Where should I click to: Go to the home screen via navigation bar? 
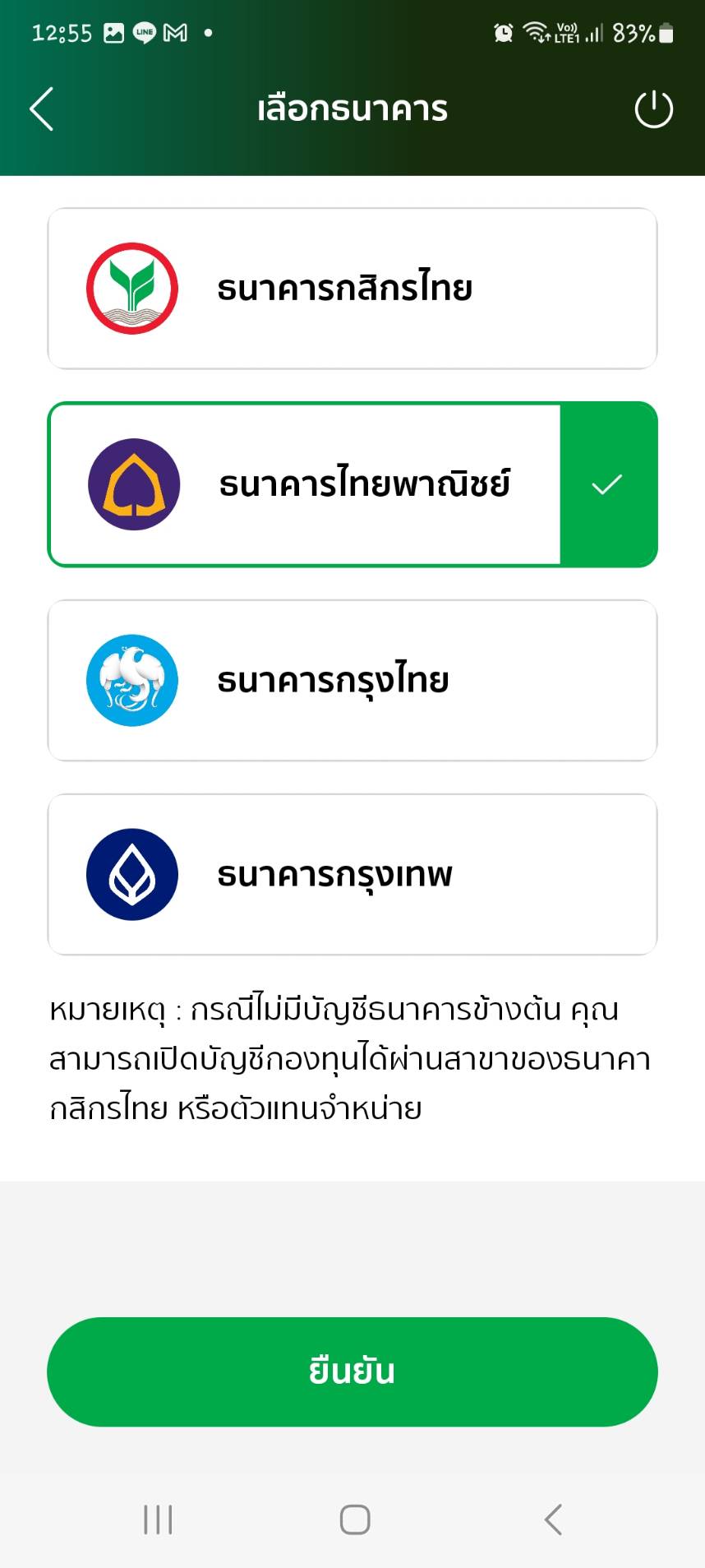354,1519
